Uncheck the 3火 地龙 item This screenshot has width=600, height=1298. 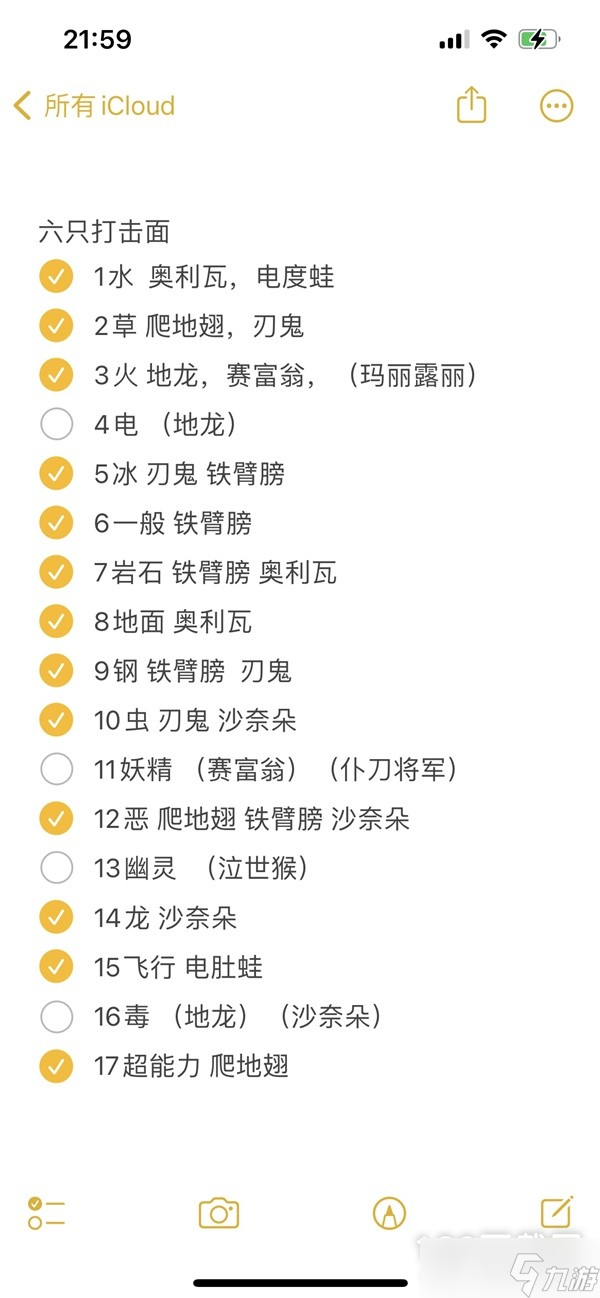coord(56,376)
